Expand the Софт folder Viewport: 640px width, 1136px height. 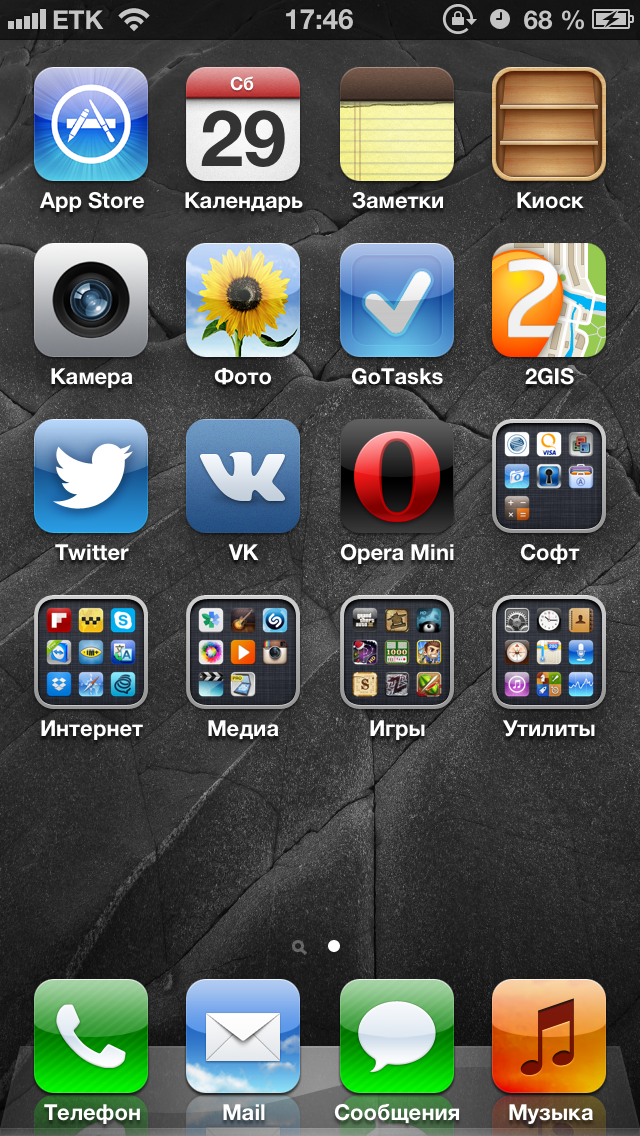[x=549, y=476]
